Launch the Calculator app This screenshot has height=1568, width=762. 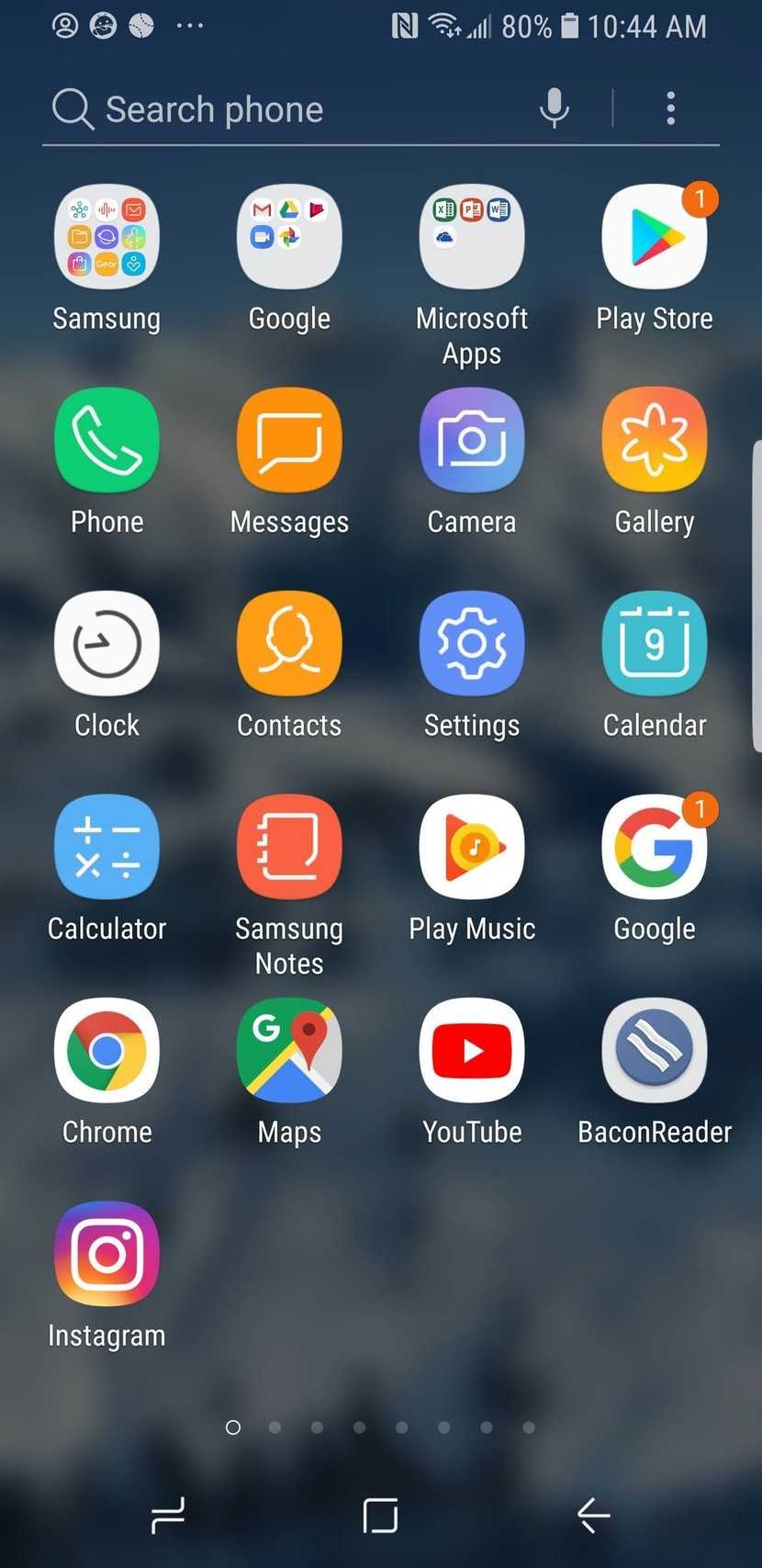[x=106, y=847]
